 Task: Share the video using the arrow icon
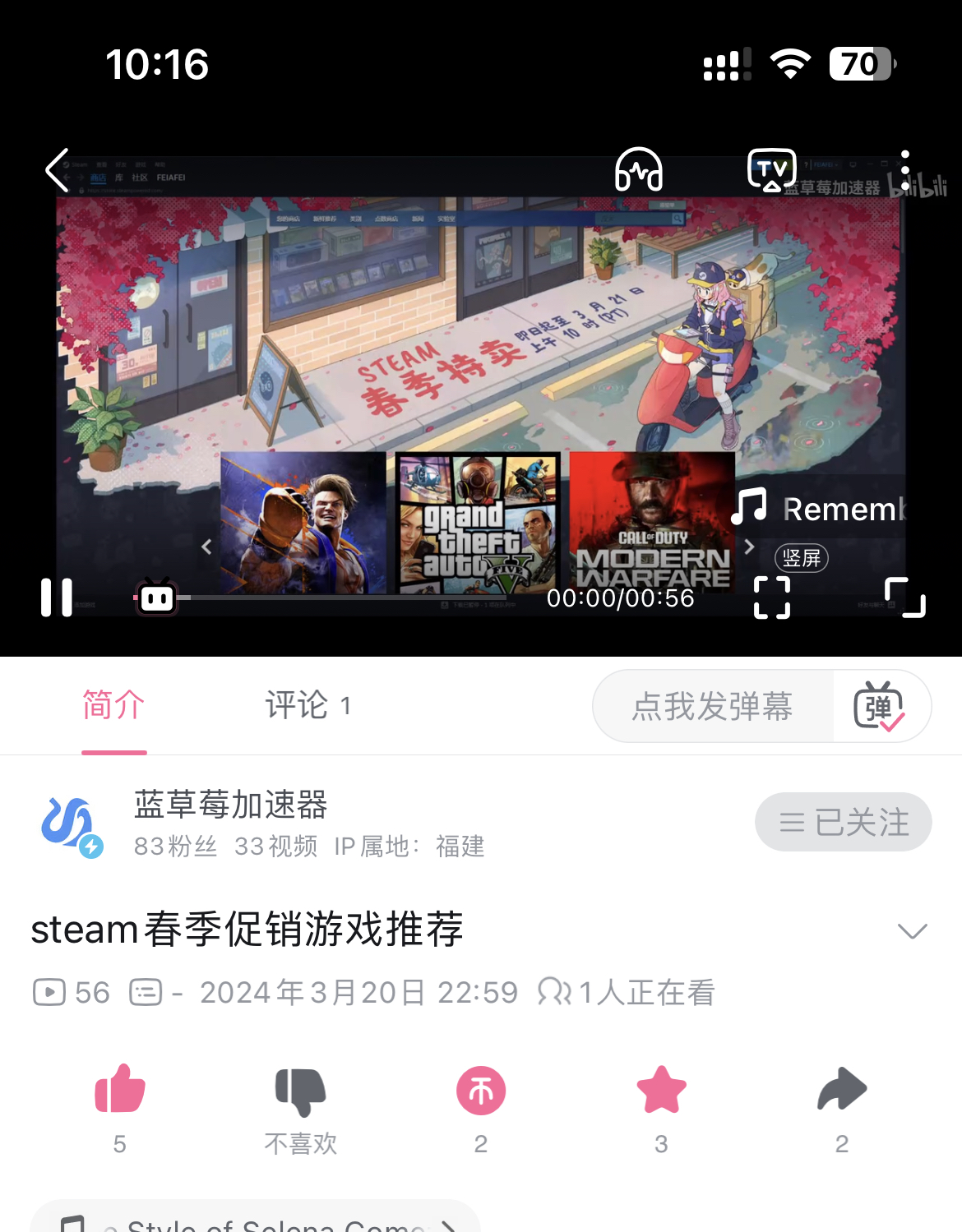tap(841, 1091)
